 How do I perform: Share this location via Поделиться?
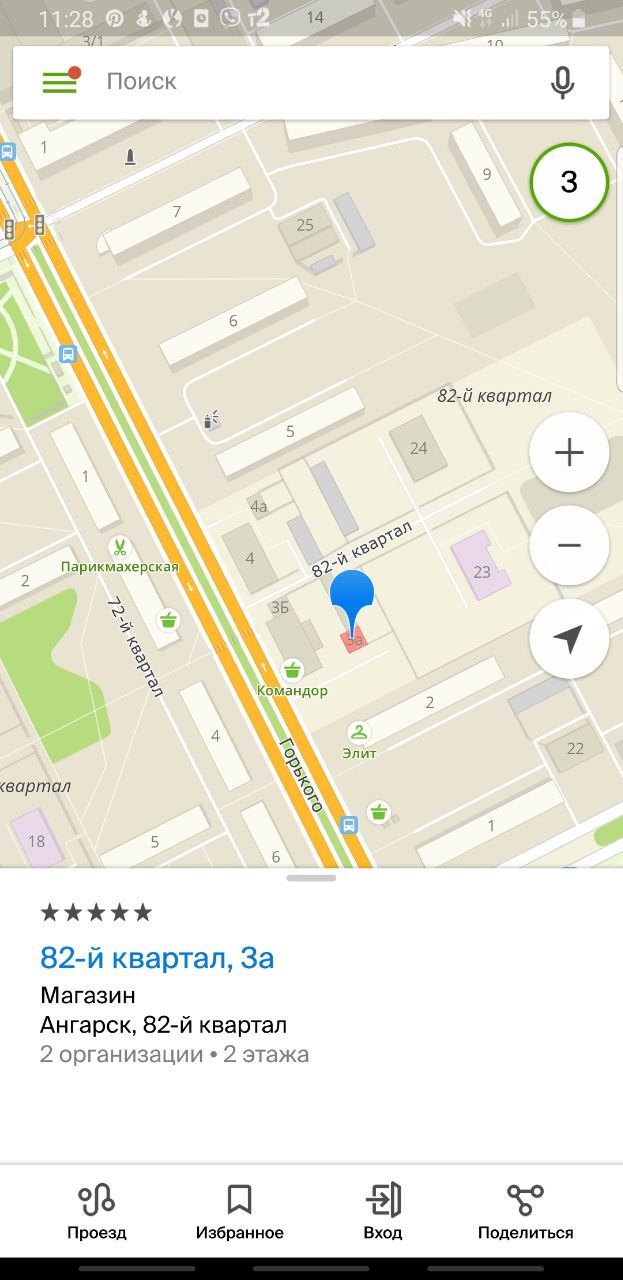click(525, 1211)
